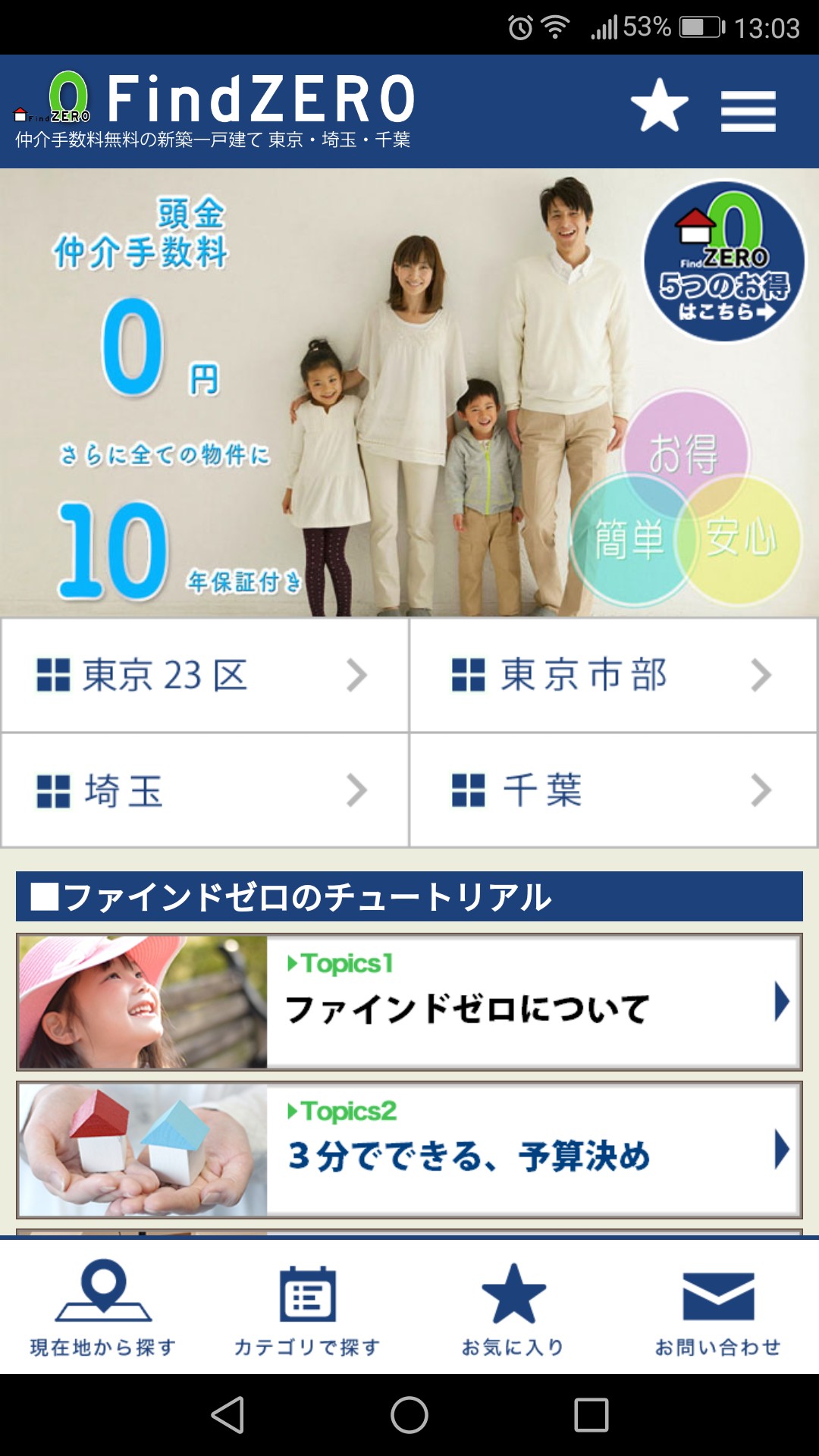Open the hamburger menu
The height and width of the screenshot is (1456, 819).
[x=748, y=111]
